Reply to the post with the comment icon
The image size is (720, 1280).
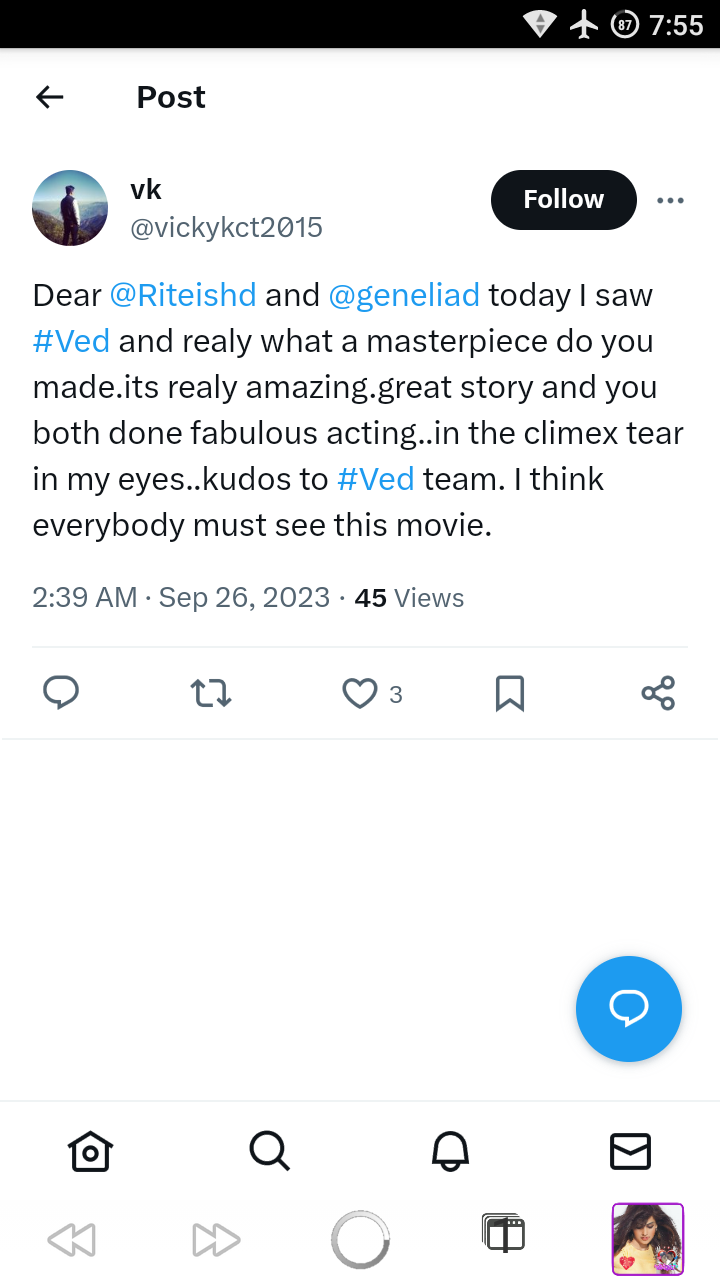61,693
